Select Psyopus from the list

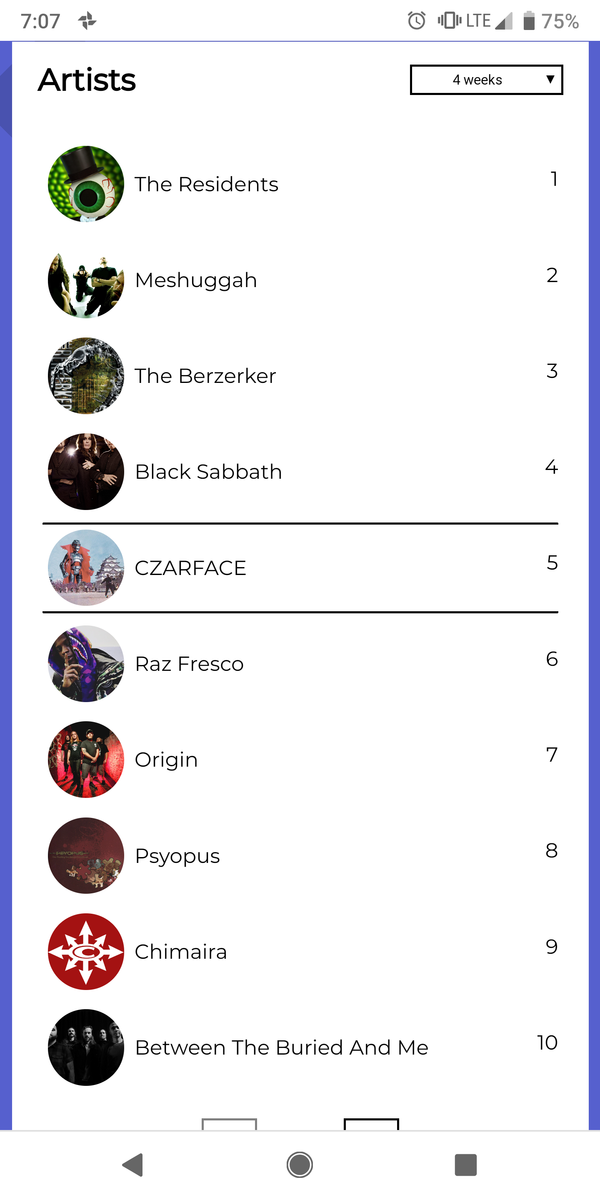300,856
